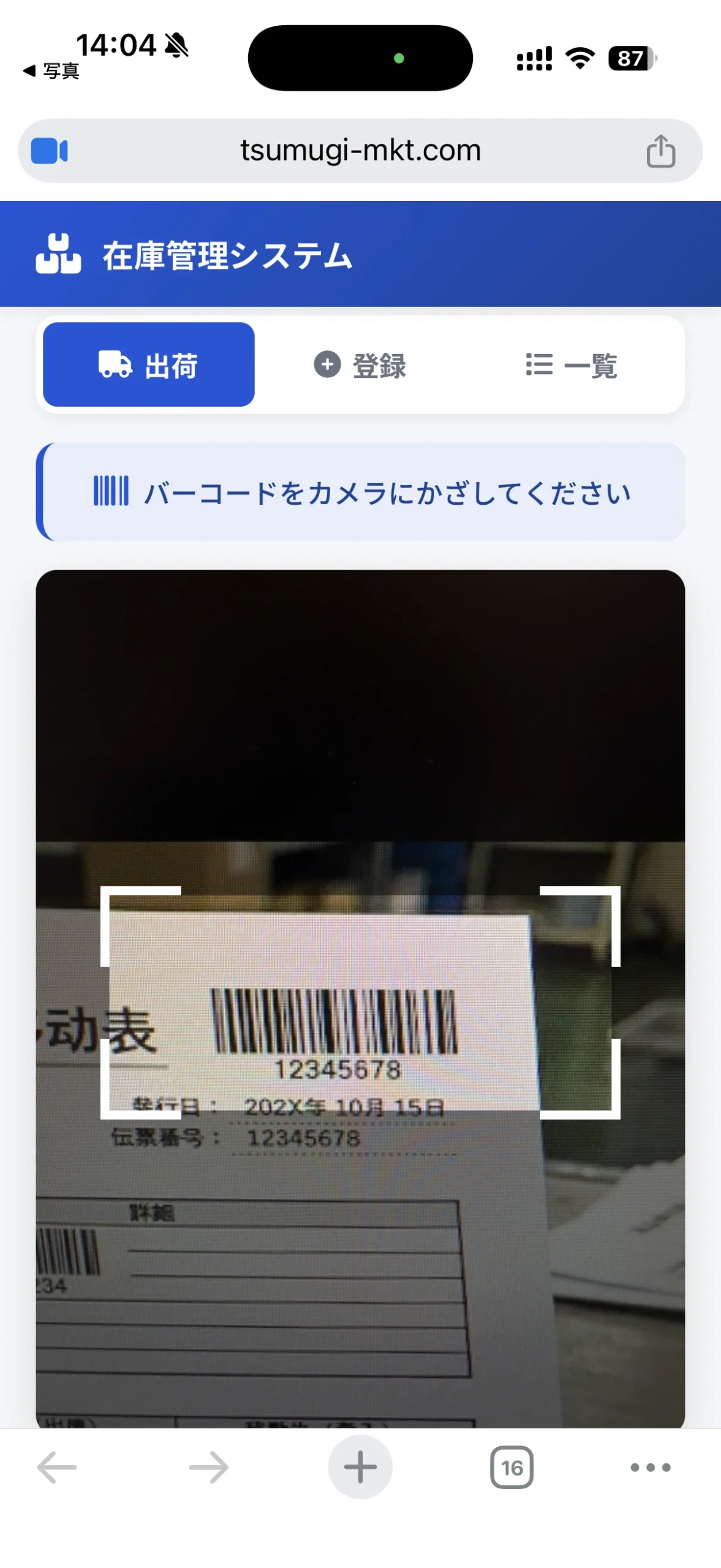721x1568 pixels.
Task: Open a new tab with the plus button
Action: [x=360, y=1467]
